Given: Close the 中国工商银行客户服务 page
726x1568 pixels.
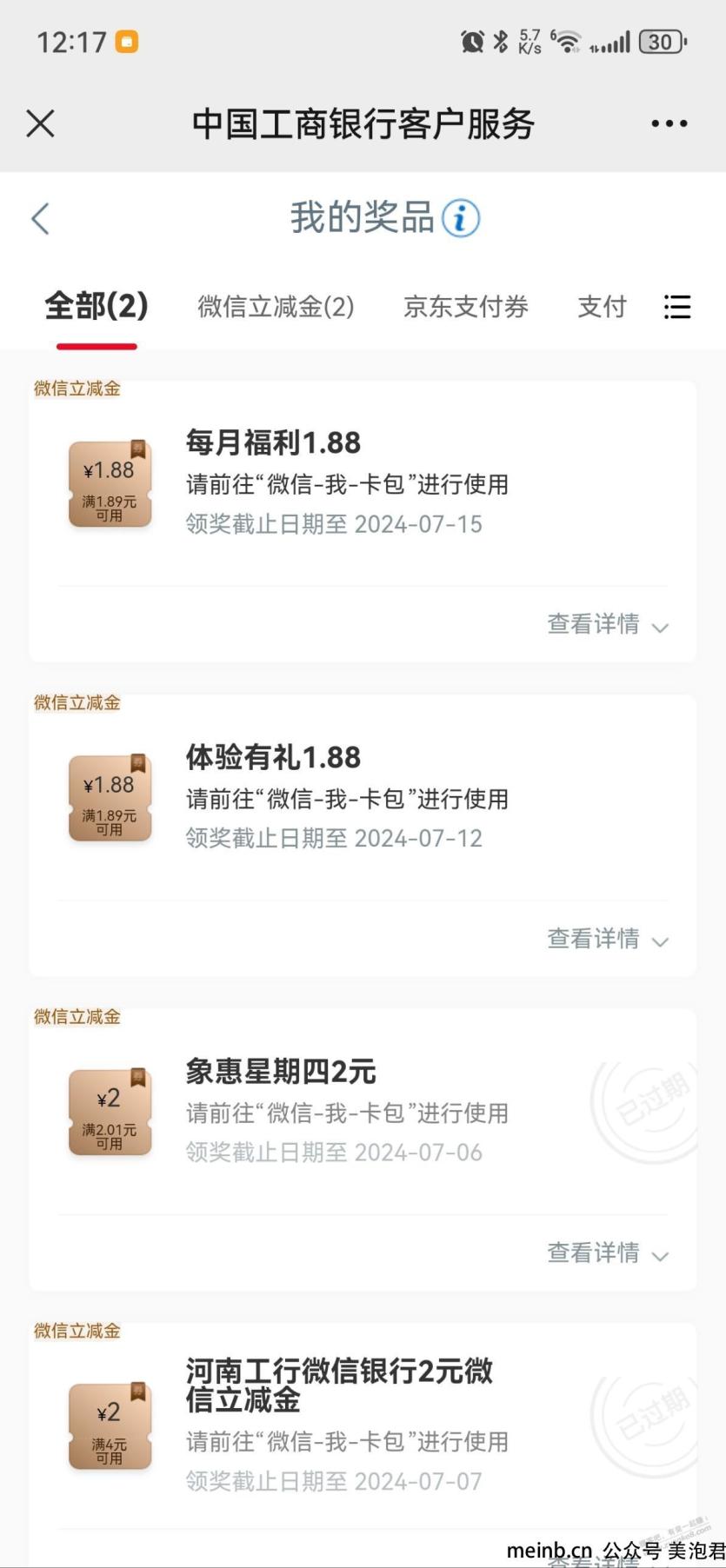Looking at the screenshot, I should coord(41,123).
